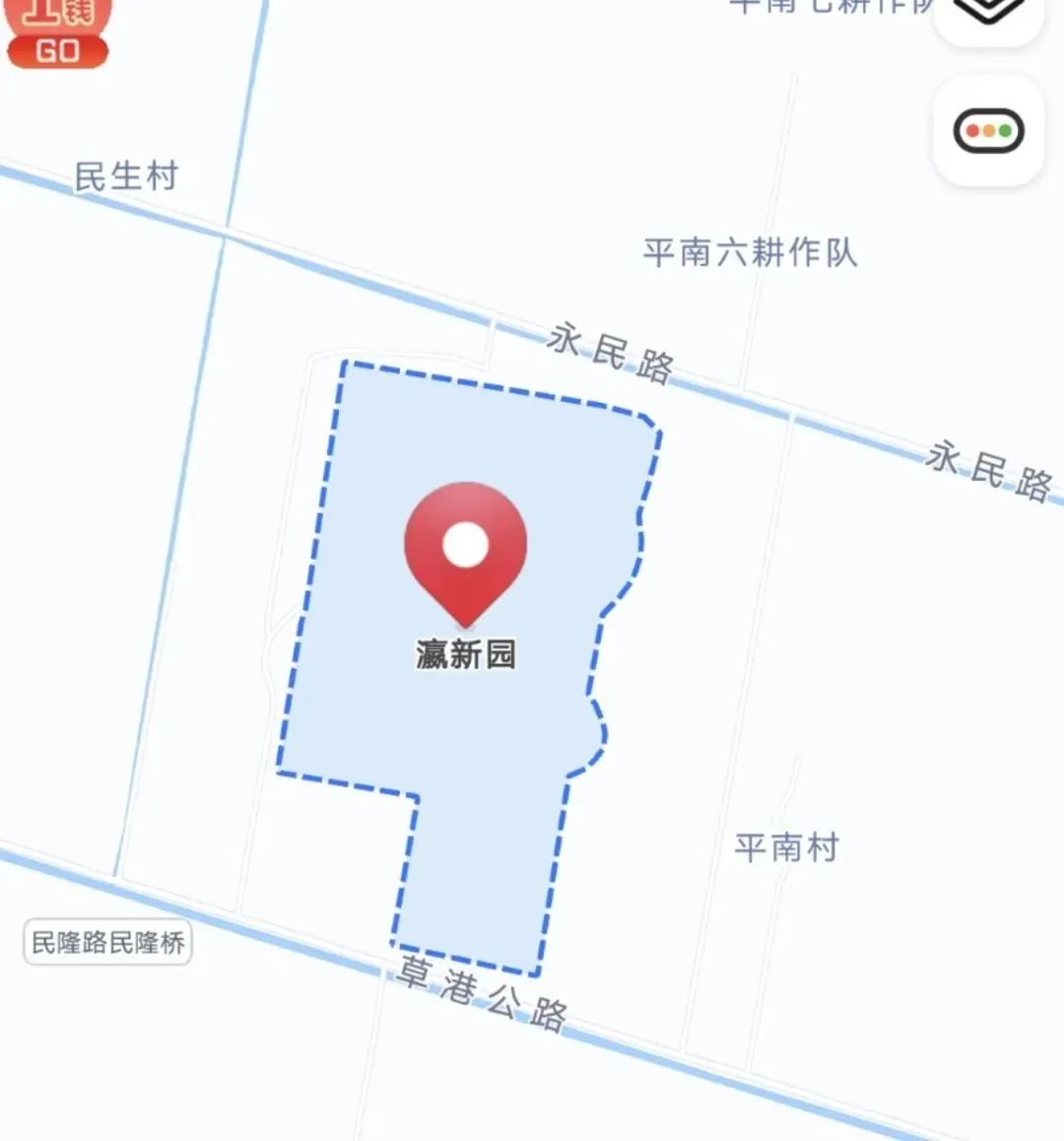
Task: Open the map layers button
Action: tap(988, 14)
